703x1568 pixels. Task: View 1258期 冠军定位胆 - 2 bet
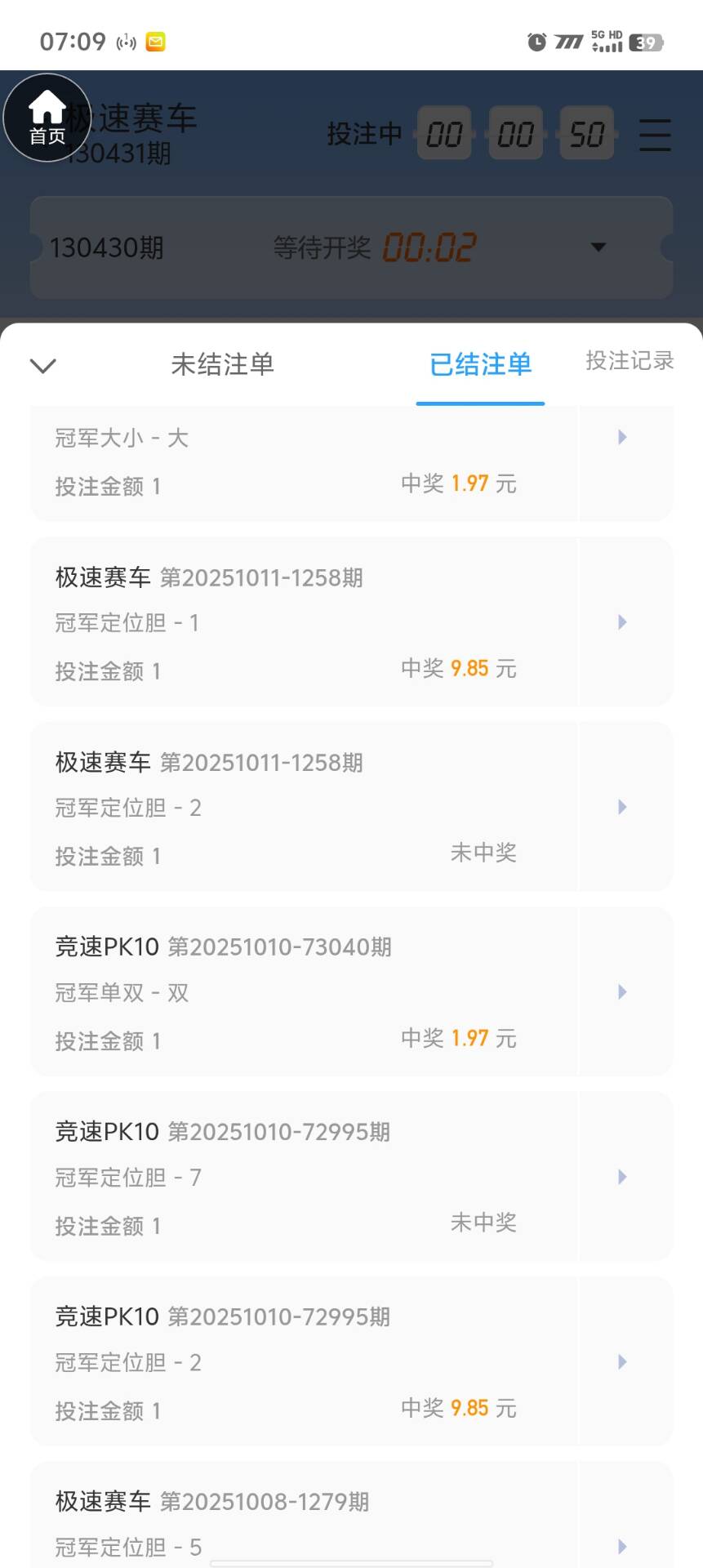pyautogui.click(x=622, y=807)
